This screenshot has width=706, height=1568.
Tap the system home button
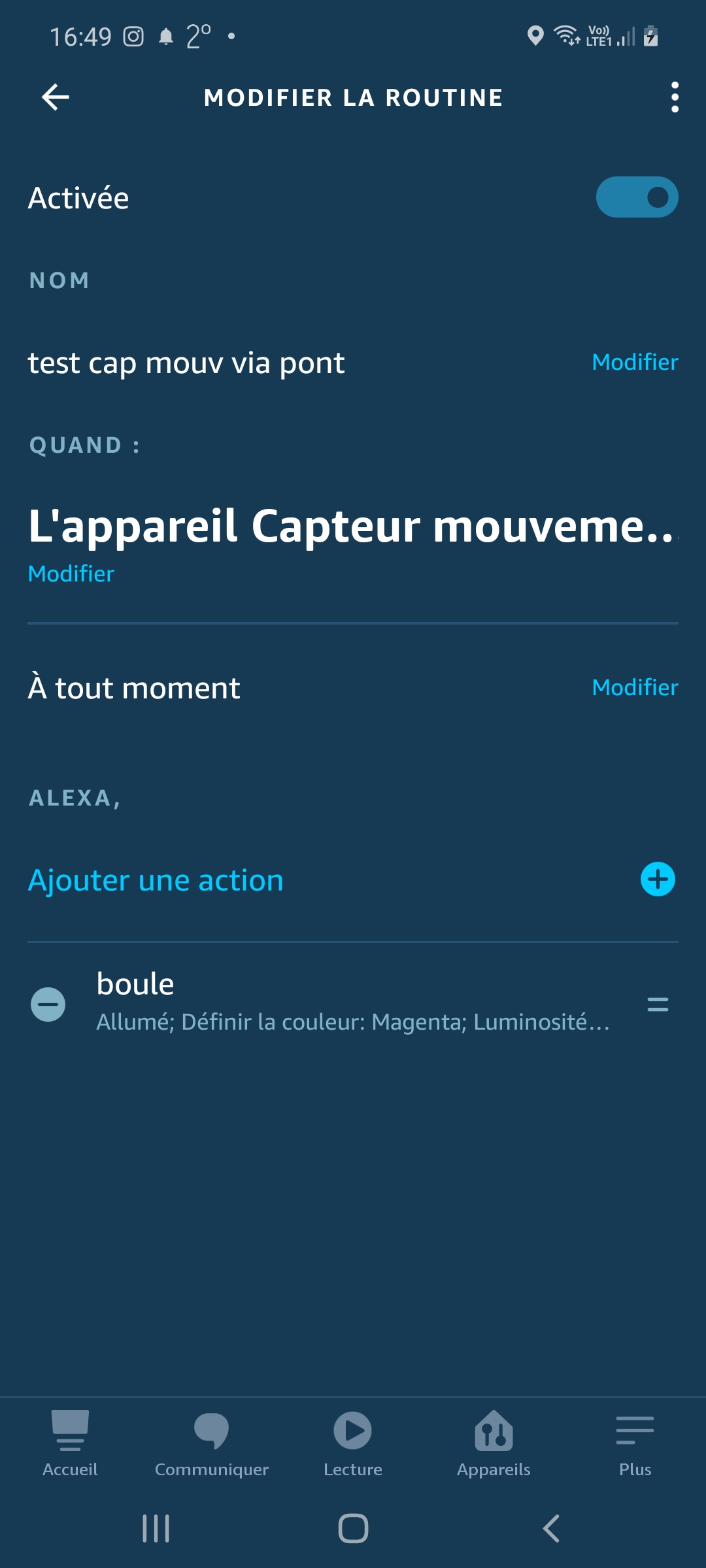[353, 1528]
